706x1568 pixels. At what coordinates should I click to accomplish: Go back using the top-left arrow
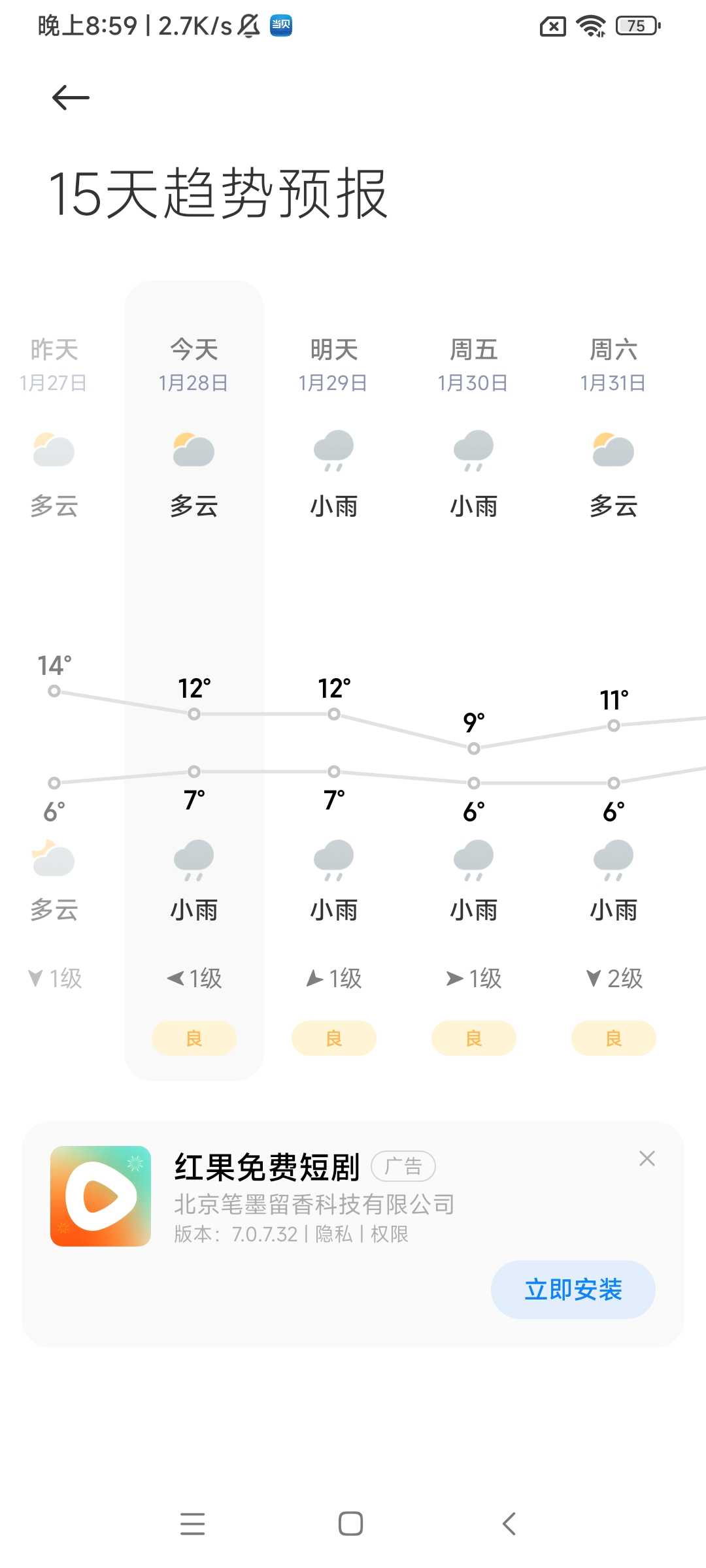71,98
